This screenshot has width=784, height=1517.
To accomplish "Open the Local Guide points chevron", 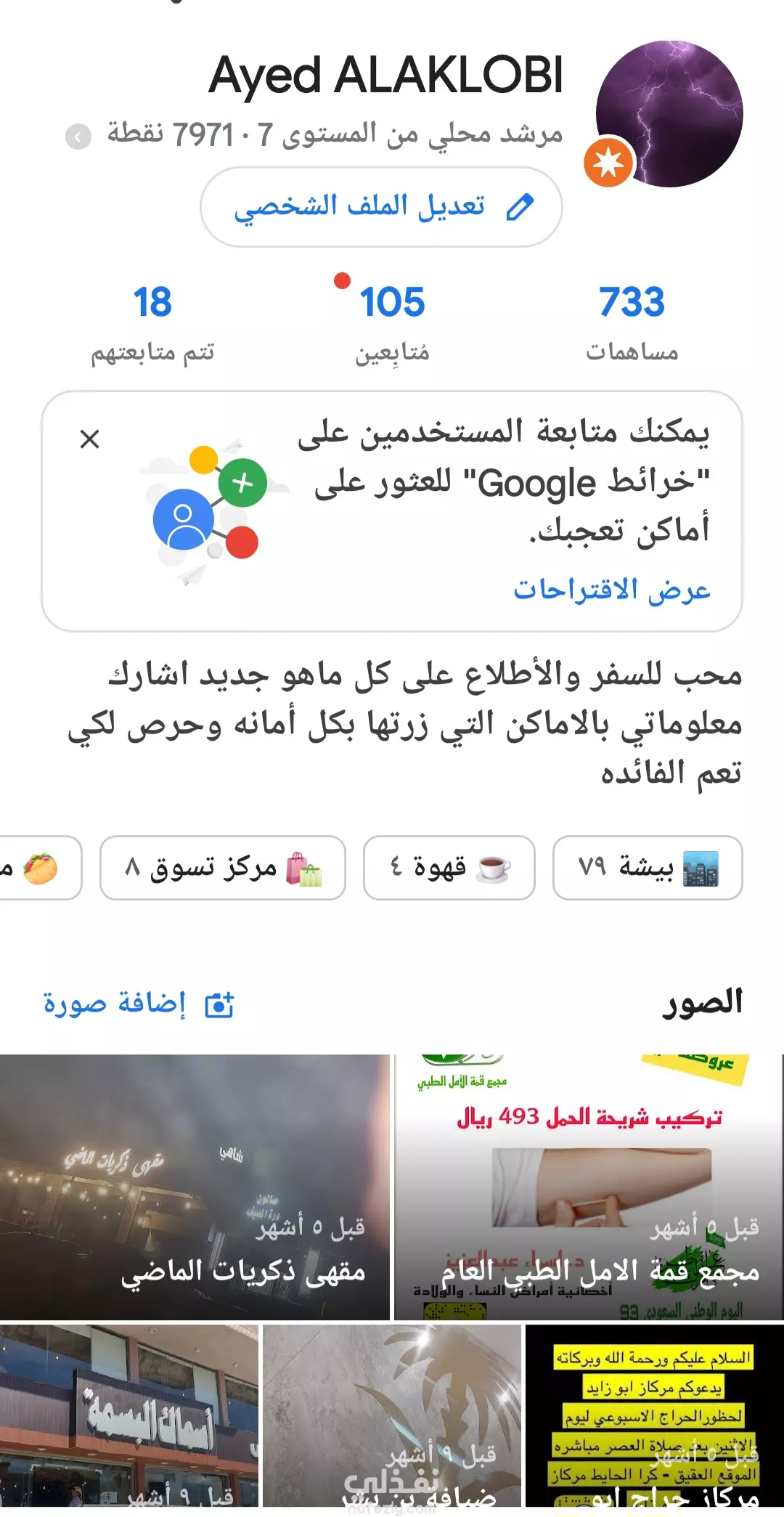I will coord(78,136).
